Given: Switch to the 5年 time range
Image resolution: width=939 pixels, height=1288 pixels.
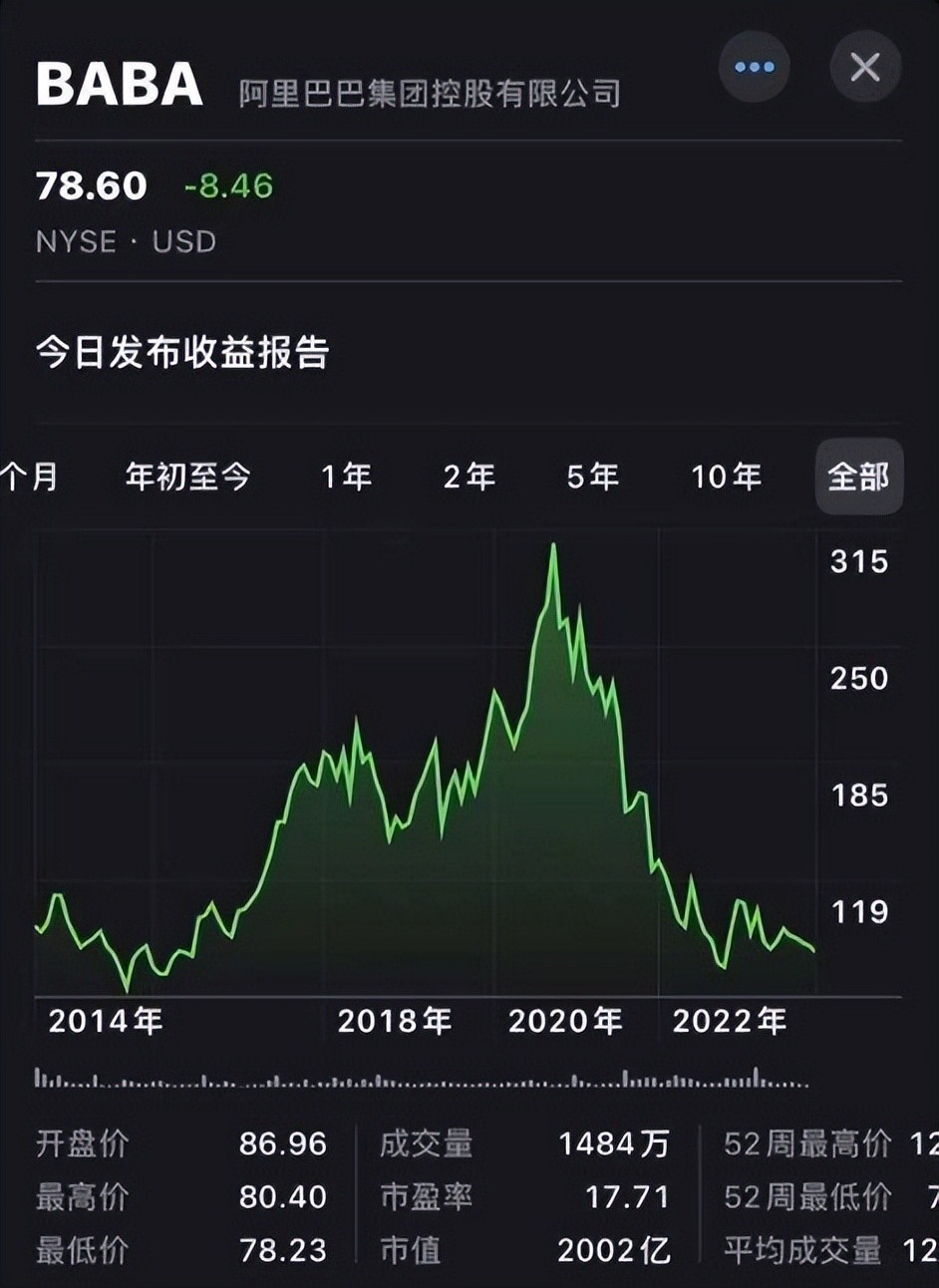Looking at the screenshot, I should [592, 477].
